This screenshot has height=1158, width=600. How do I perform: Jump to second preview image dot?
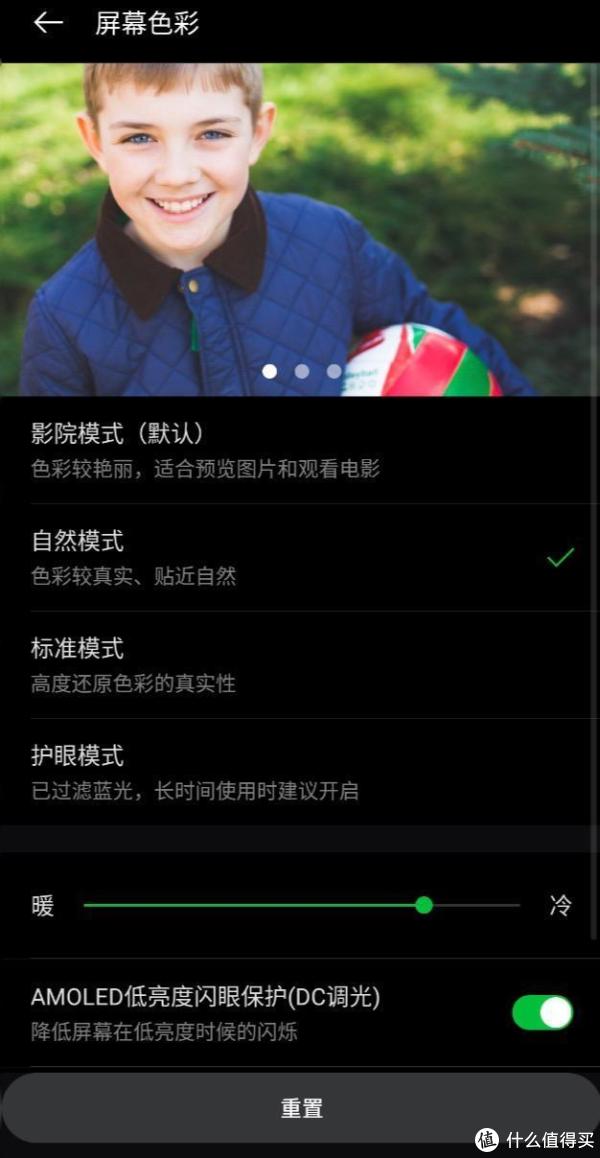tap(302, 371)
